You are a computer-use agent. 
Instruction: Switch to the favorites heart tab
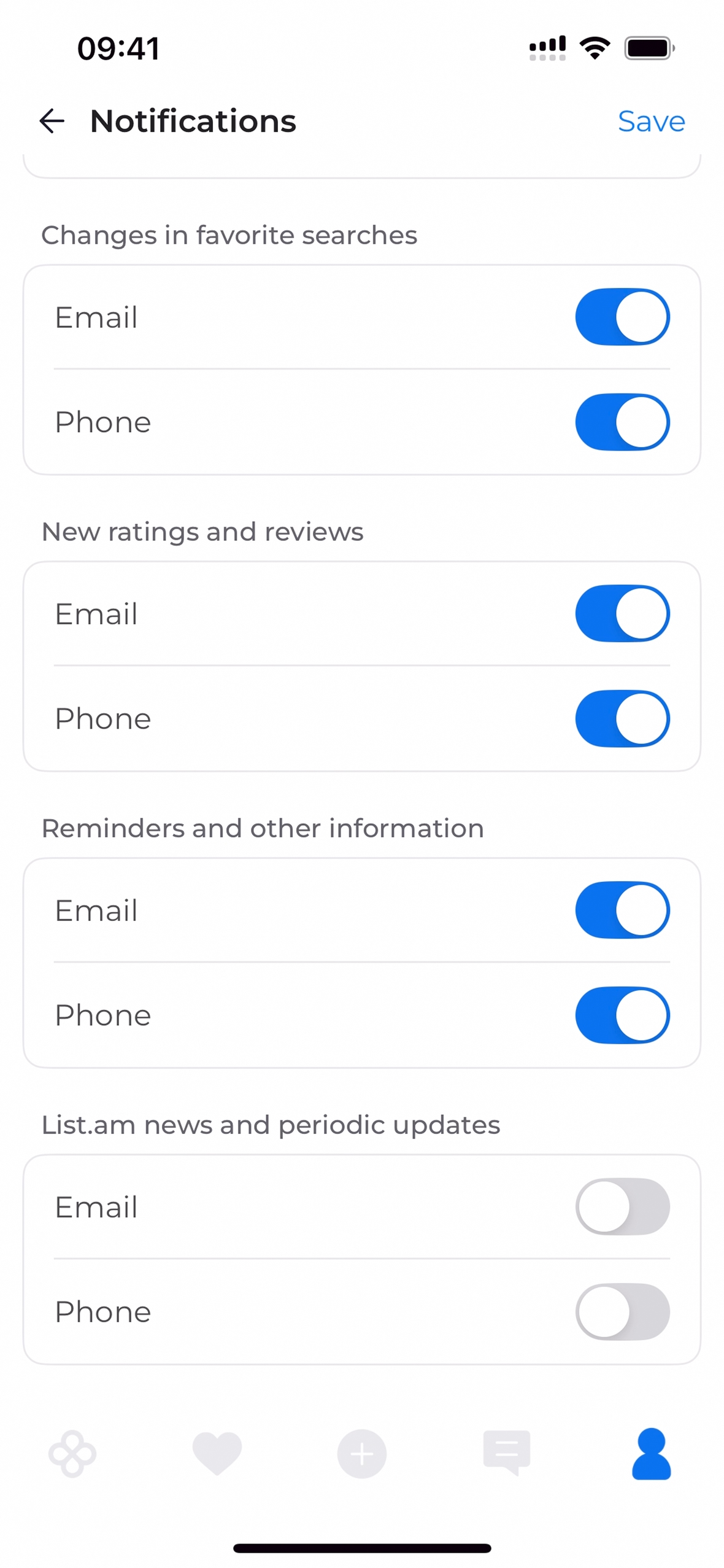click(x=217, y=1454)
